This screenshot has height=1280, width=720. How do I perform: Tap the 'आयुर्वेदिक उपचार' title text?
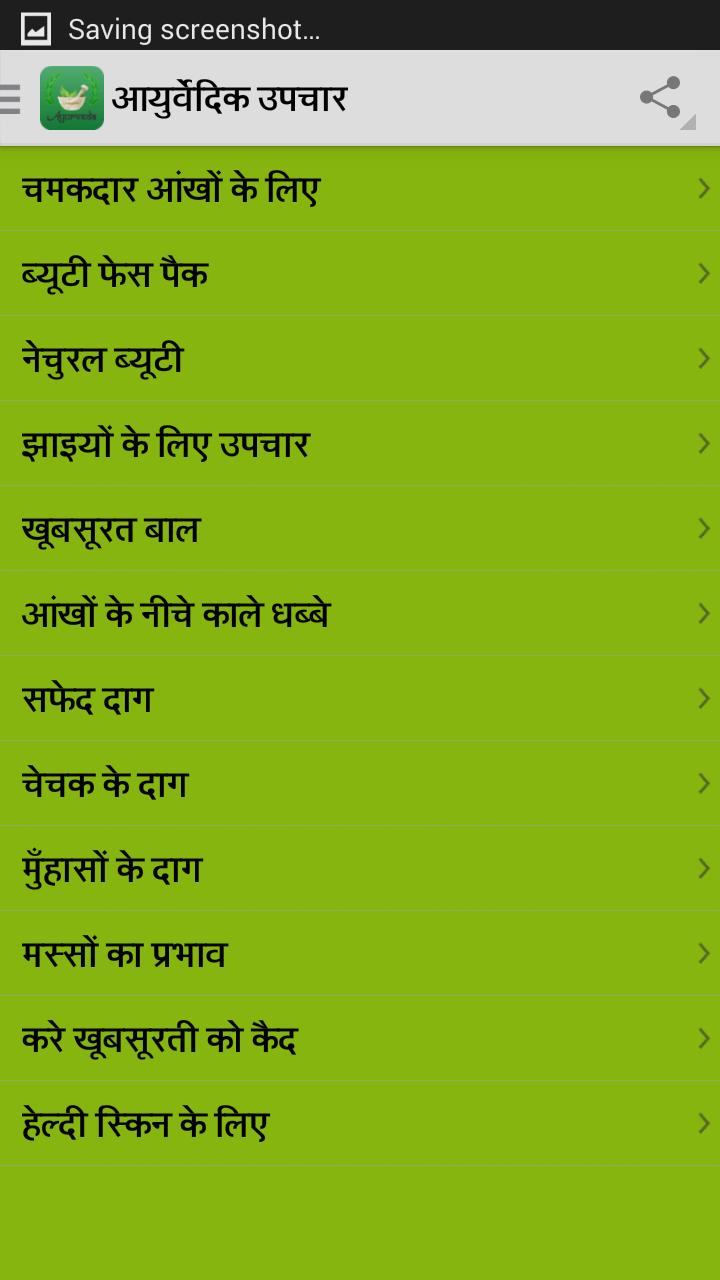pyautogui.click(x=235, y=98)
